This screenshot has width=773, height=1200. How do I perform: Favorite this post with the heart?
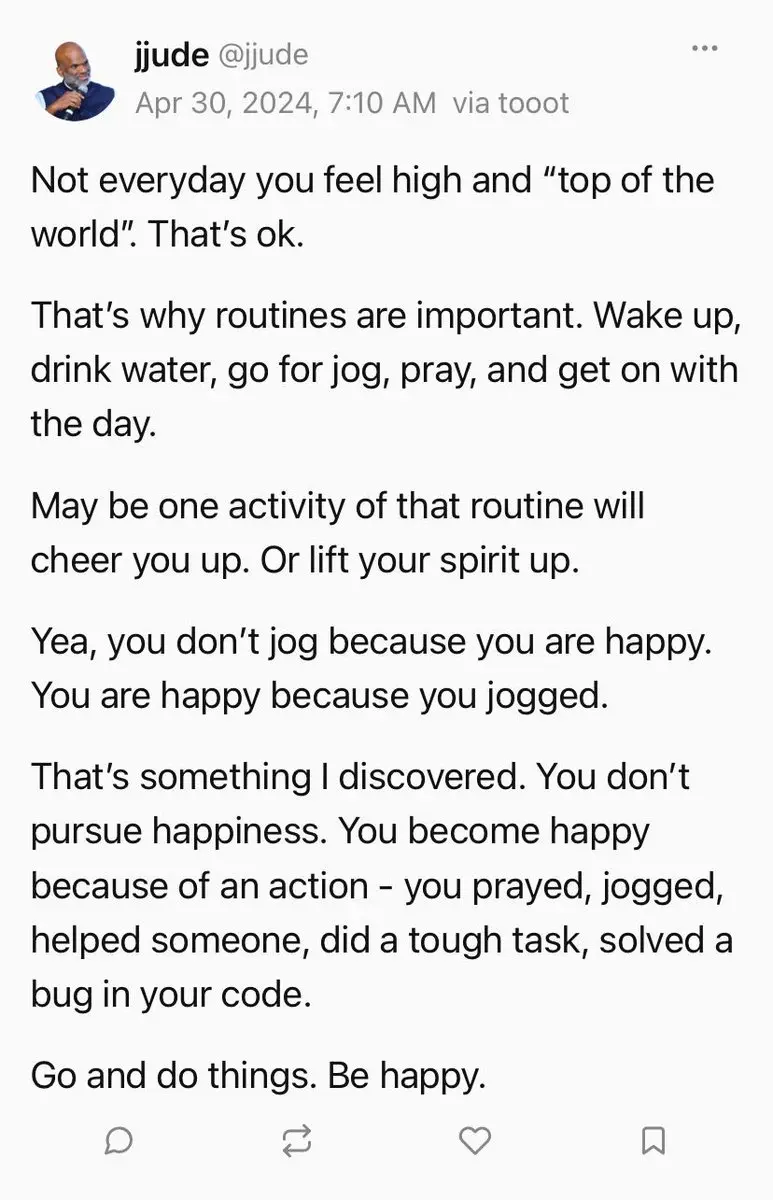click(x=475, y=1140)
